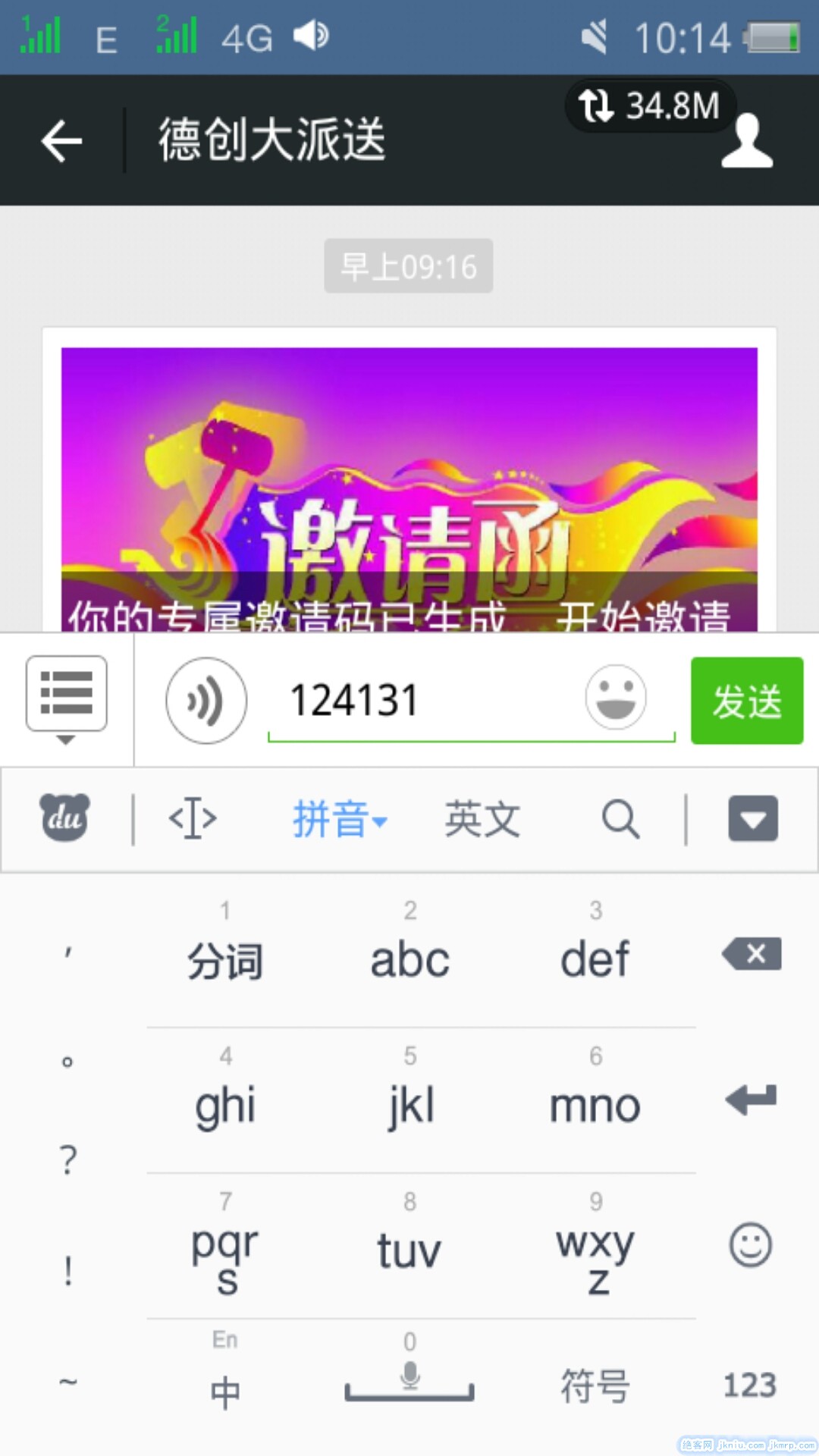819x1456 pixels.
Task: Tap the backspace key
Action: pyautogui.click(x=752, y=953)
